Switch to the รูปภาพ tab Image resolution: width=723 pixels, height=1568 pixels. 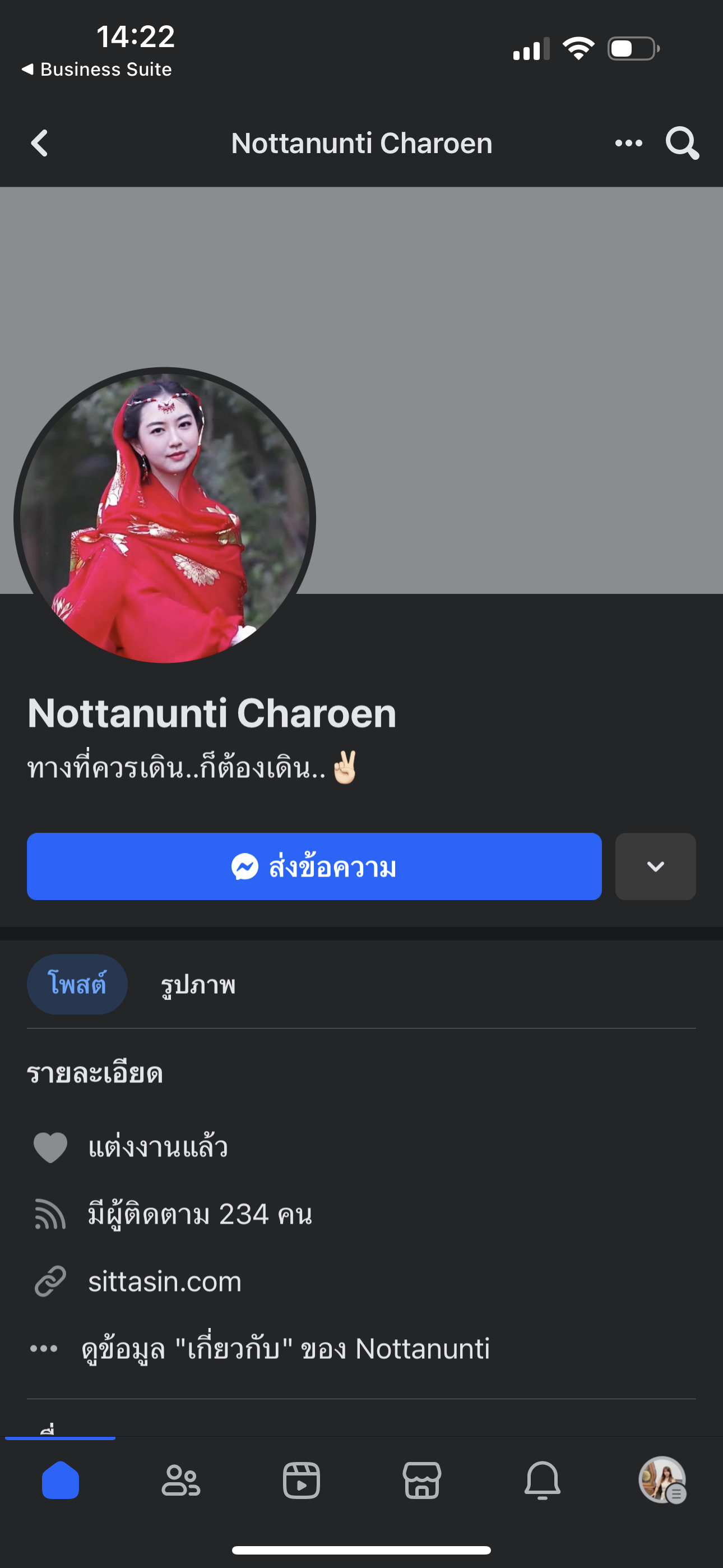[x=198, y=984]
